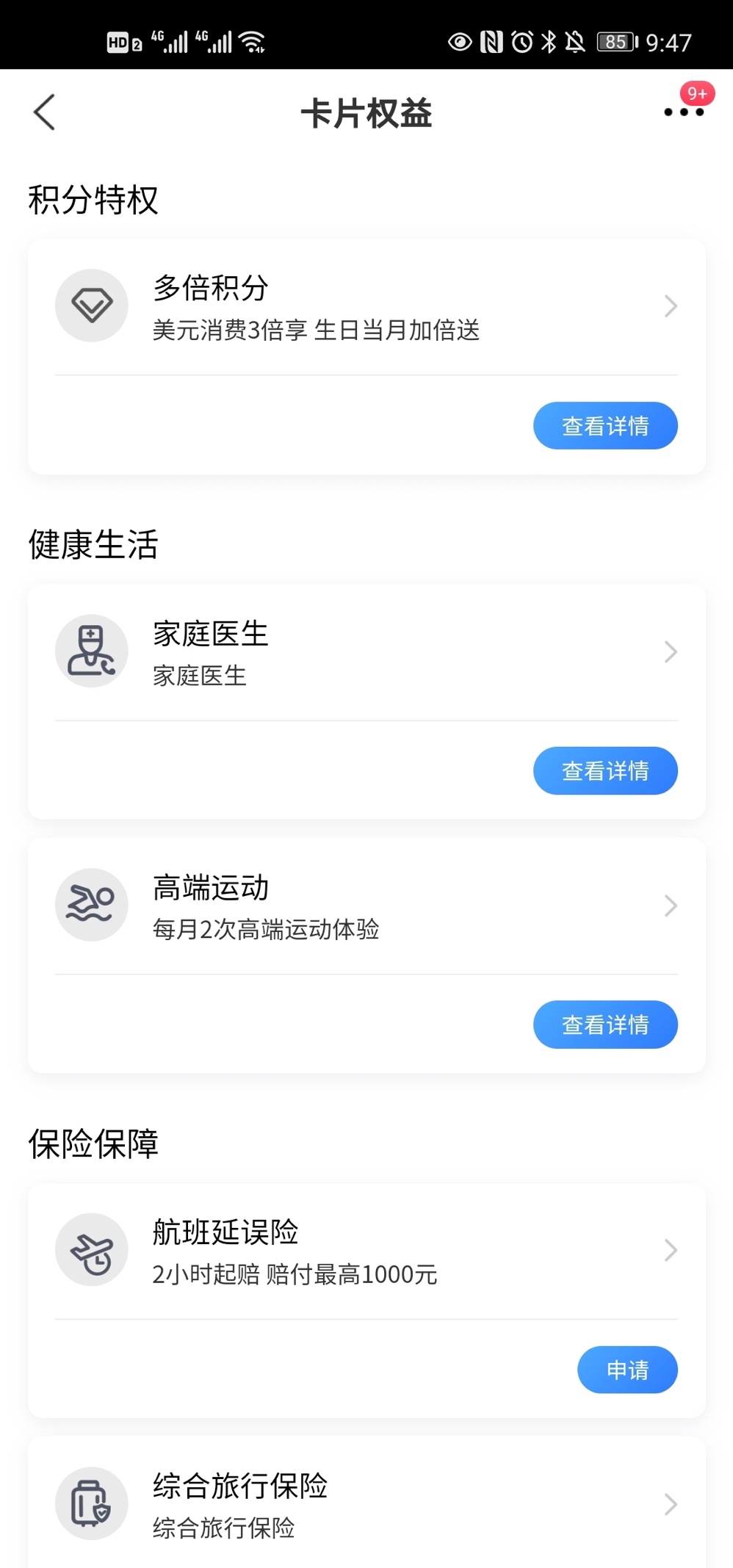View details of 家庭医生
The height and width of the screenshot is (1568, 733).
point(605,770)
